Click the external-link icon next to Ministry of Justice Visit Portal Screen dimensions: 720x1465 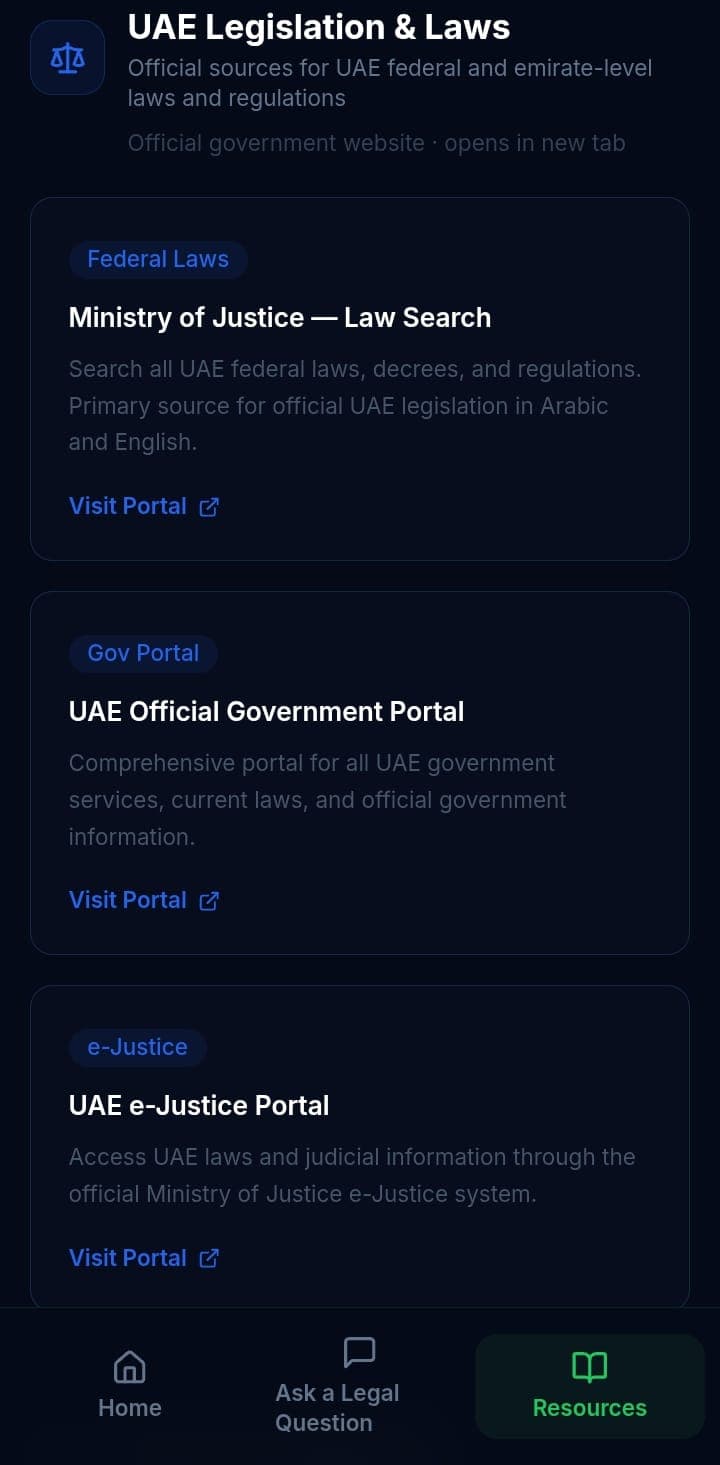[208, 507]
